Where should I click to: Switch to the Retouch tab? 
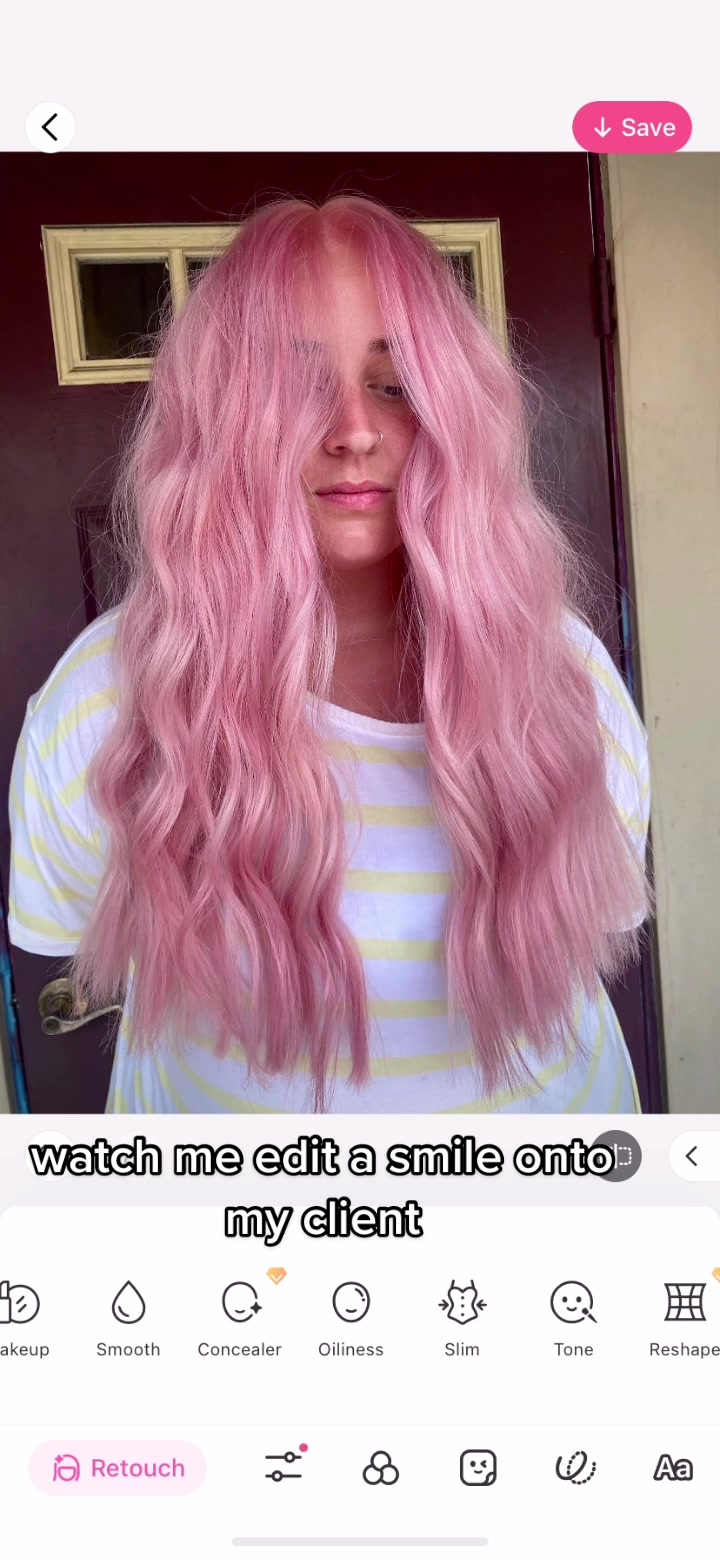(118, 1467)
